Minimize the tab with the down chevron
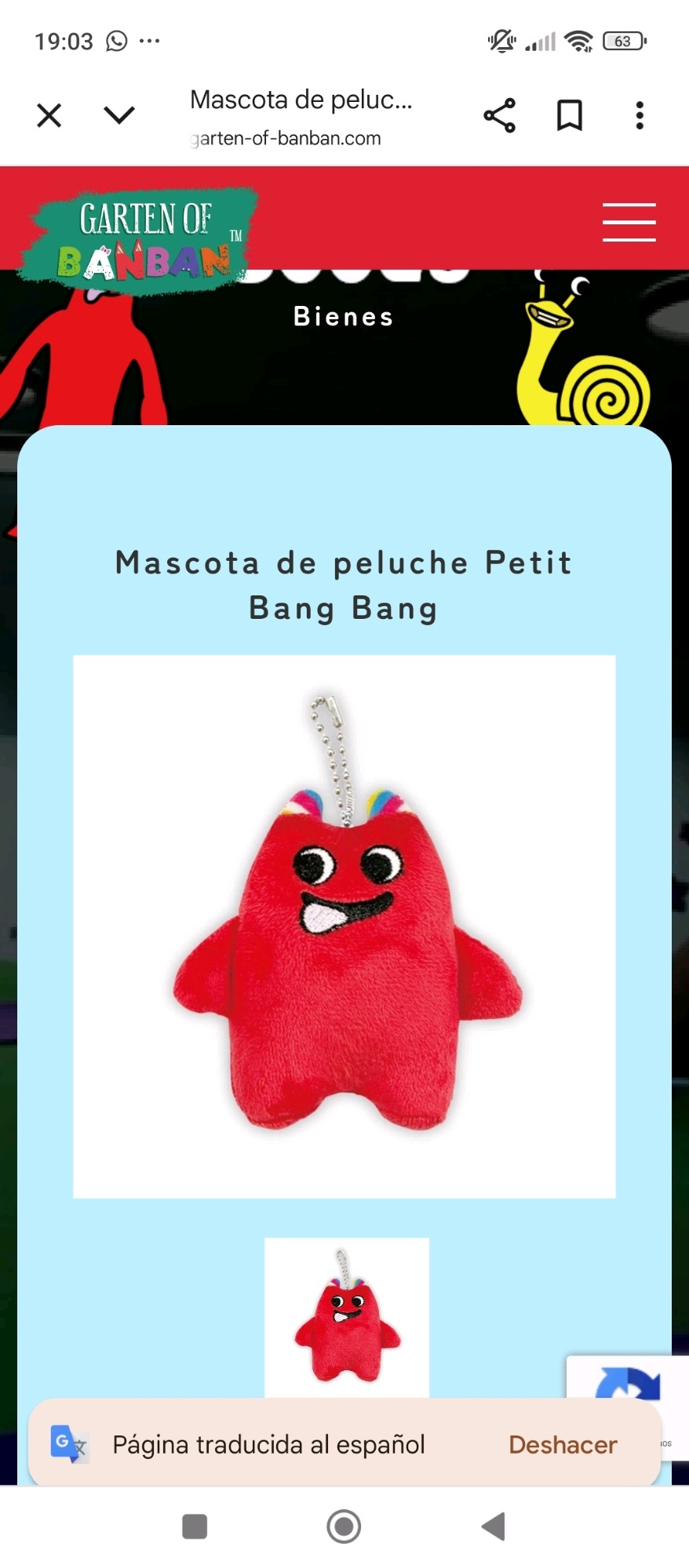Viewport: 689px width, 1568px height. [119, 116]
